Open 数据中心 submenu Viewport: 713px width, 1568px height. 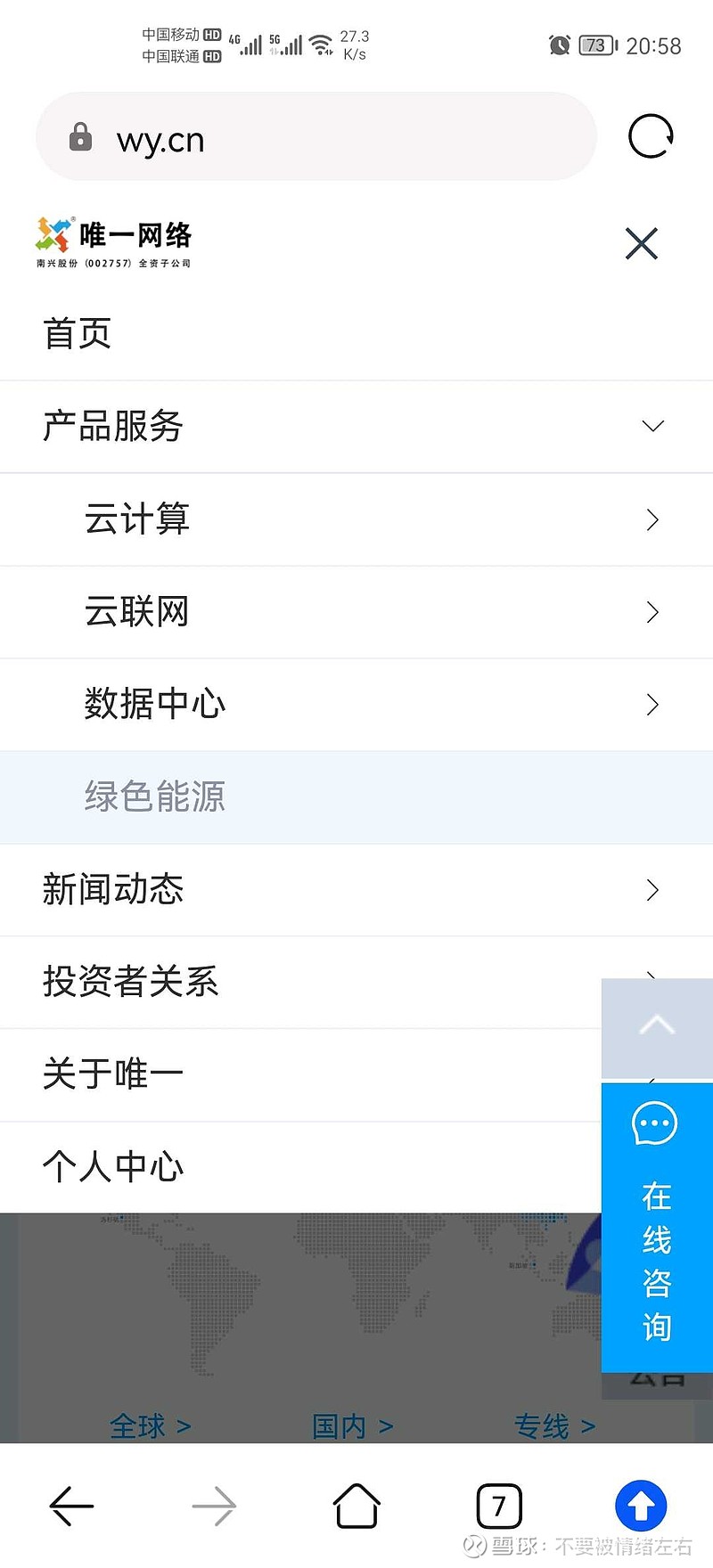pyautogui.click(x=356, y=705)
